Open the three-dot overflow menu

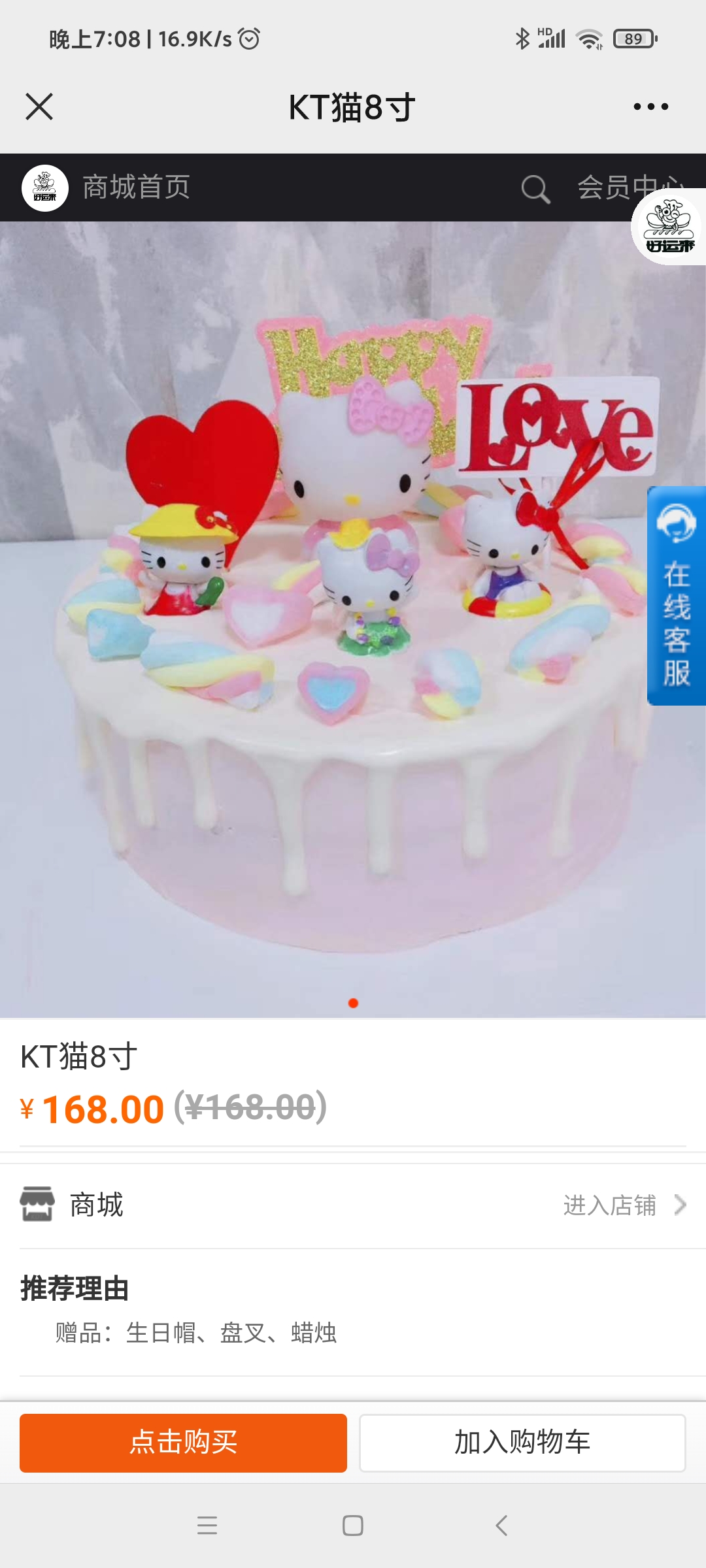650,106
